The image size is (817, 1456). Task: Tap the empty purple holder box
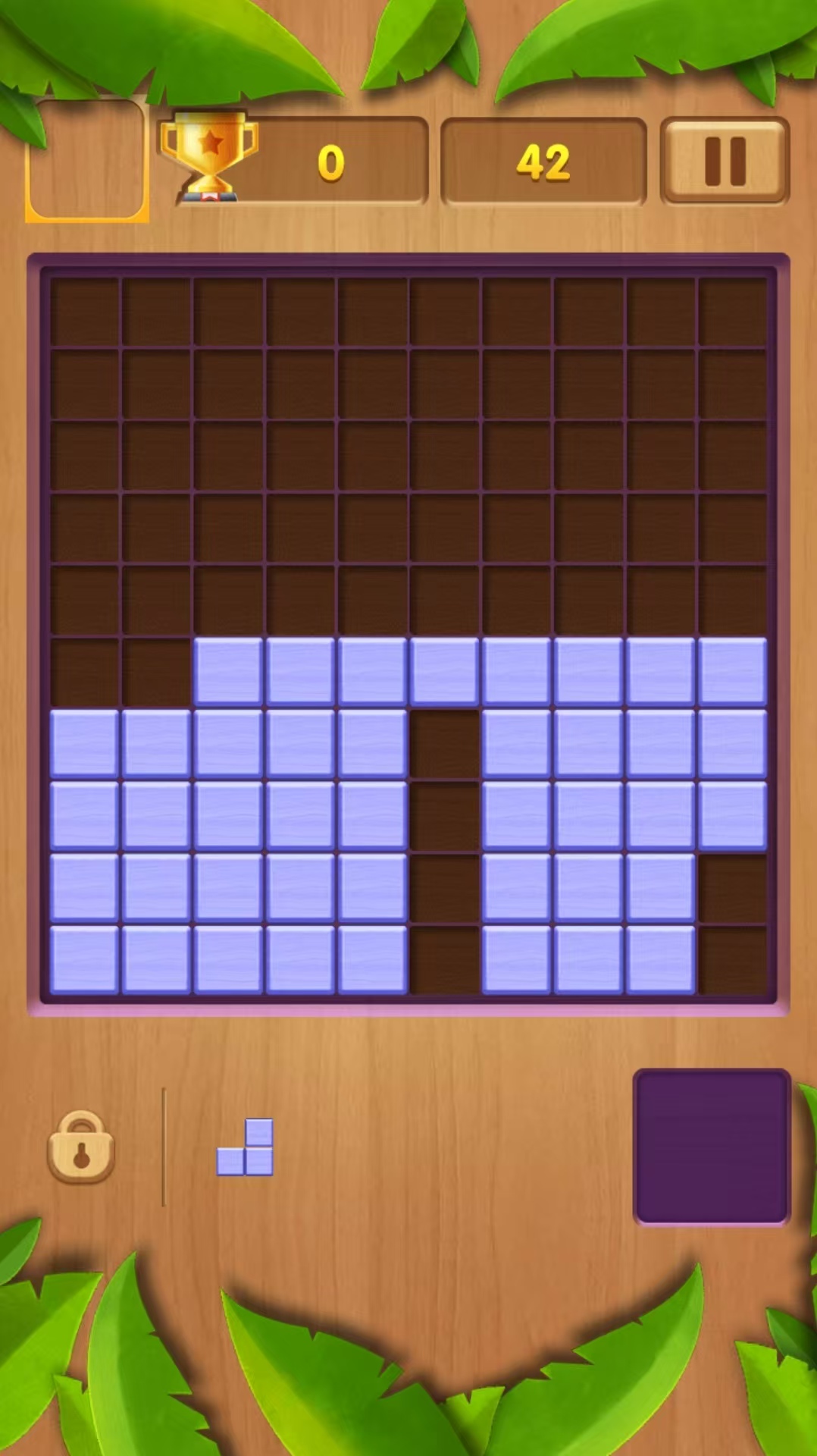pyautogui.click(x=711, y=1146)
